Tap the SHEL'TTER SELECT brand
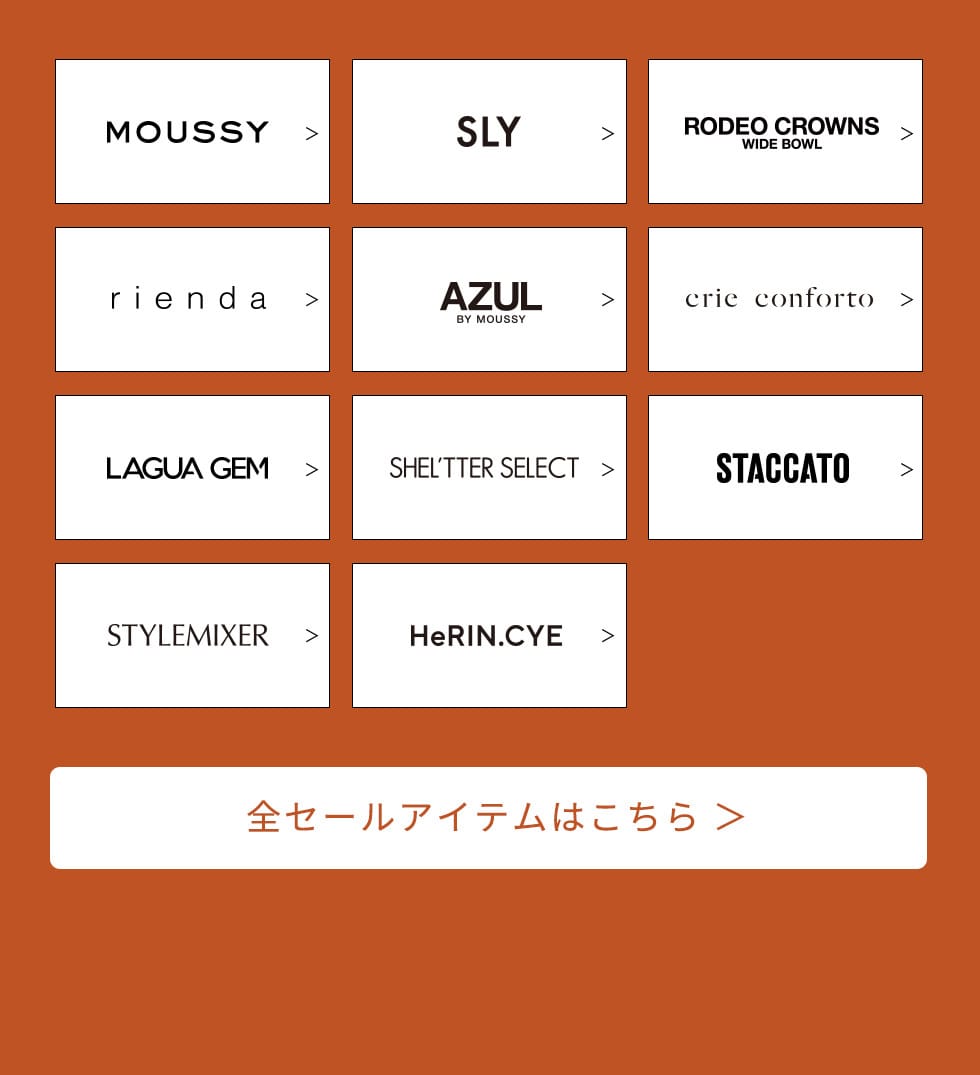Screen dimensions: 980x1075 coord(489,467)
